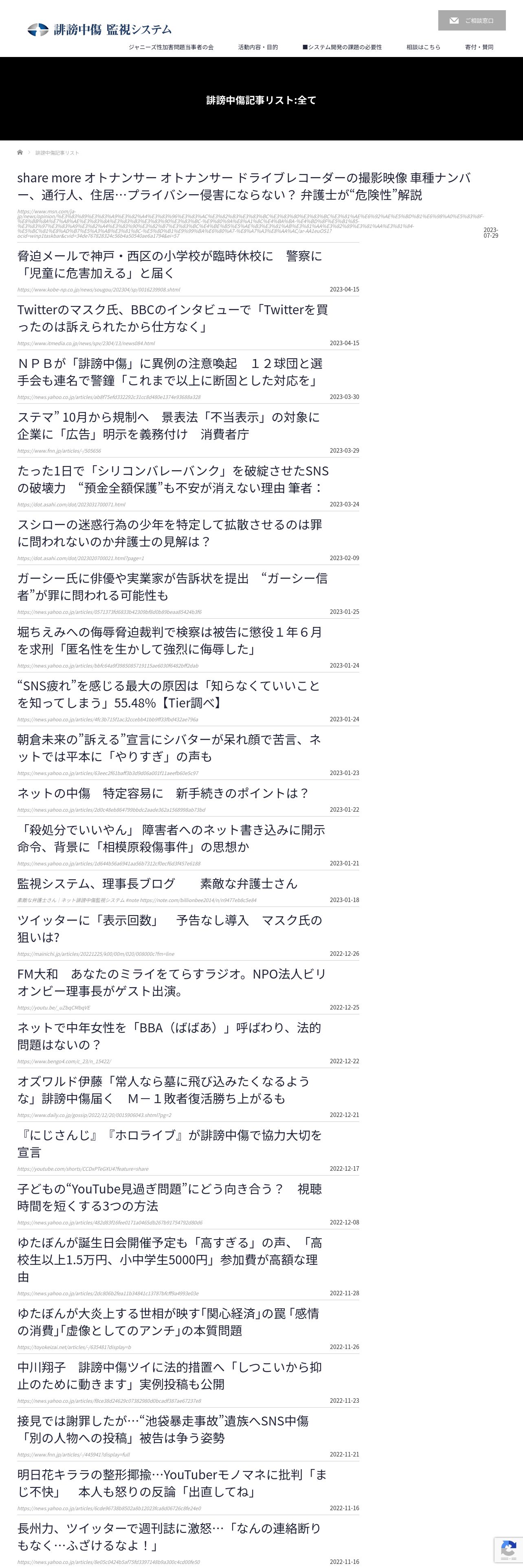Go to 相談はこちら page

(423, 47)
